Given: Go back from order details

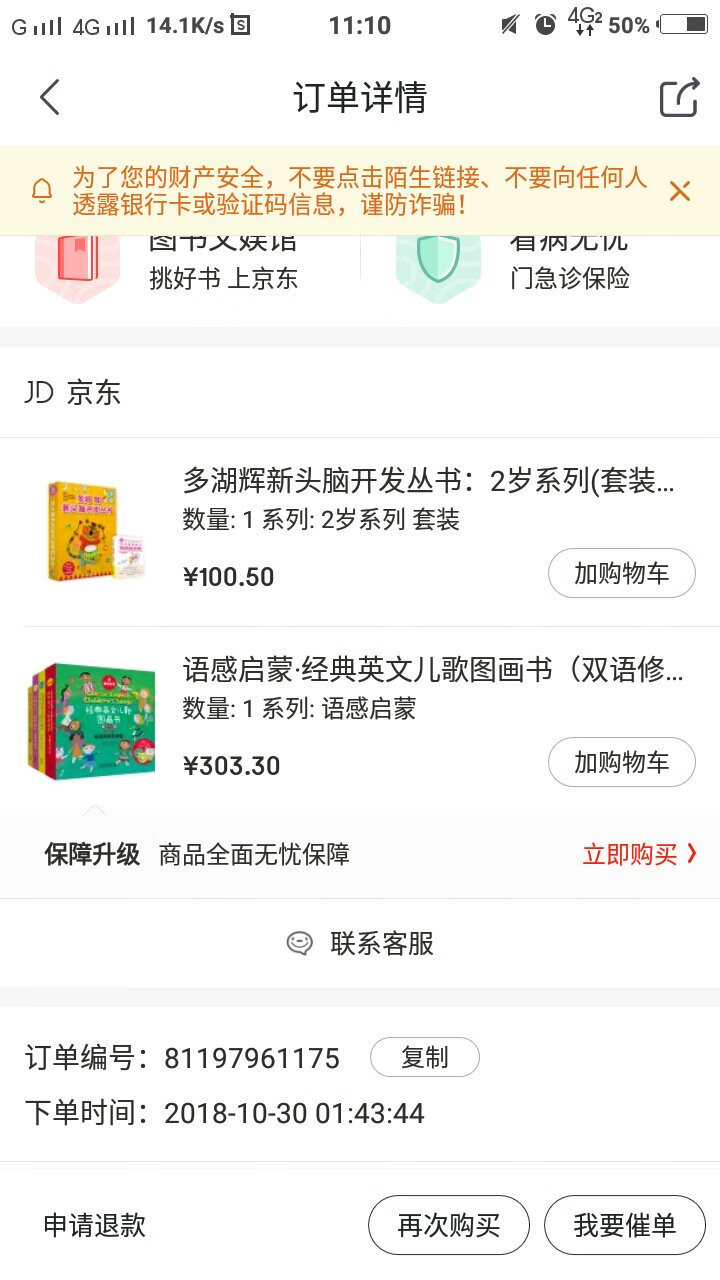Looking at the screenshot, I should pyautogui.click(x=50, y=97).
